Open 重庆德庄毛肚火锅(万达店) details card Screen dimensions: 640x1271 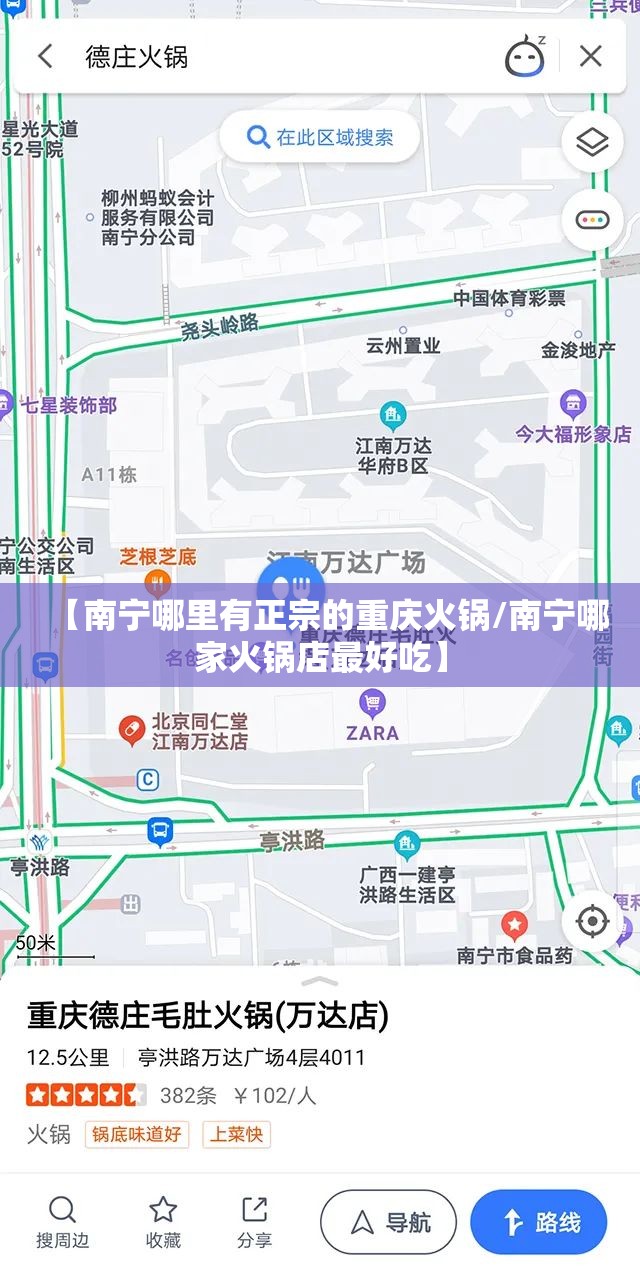click(x=208, y=1016)
